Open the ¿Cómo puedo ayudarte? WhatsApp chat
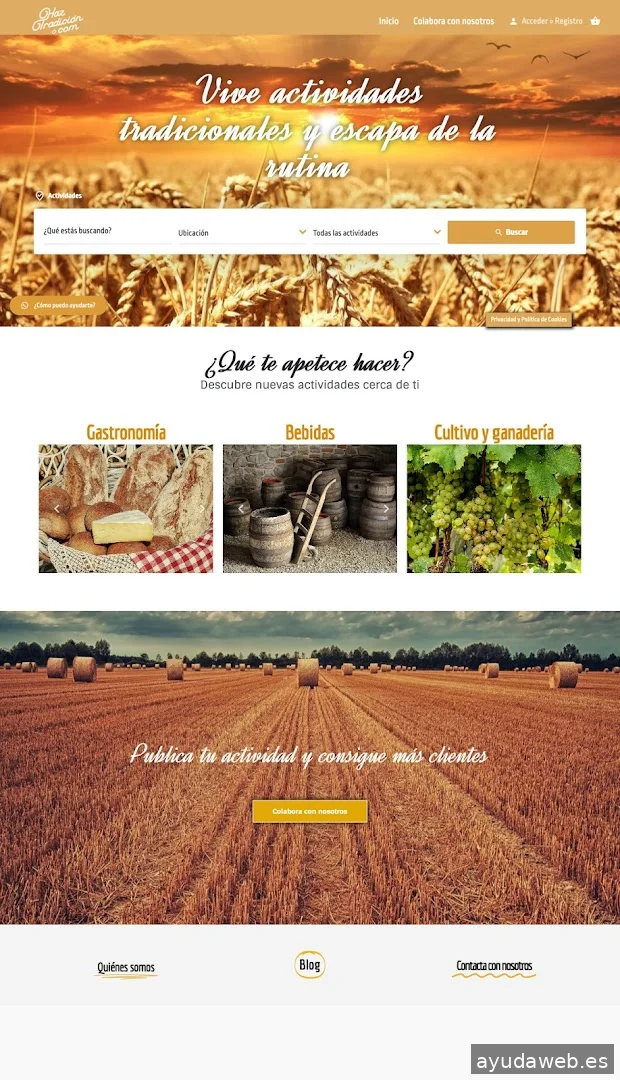Screen dimensions: 620x1080 click(59, 304)
